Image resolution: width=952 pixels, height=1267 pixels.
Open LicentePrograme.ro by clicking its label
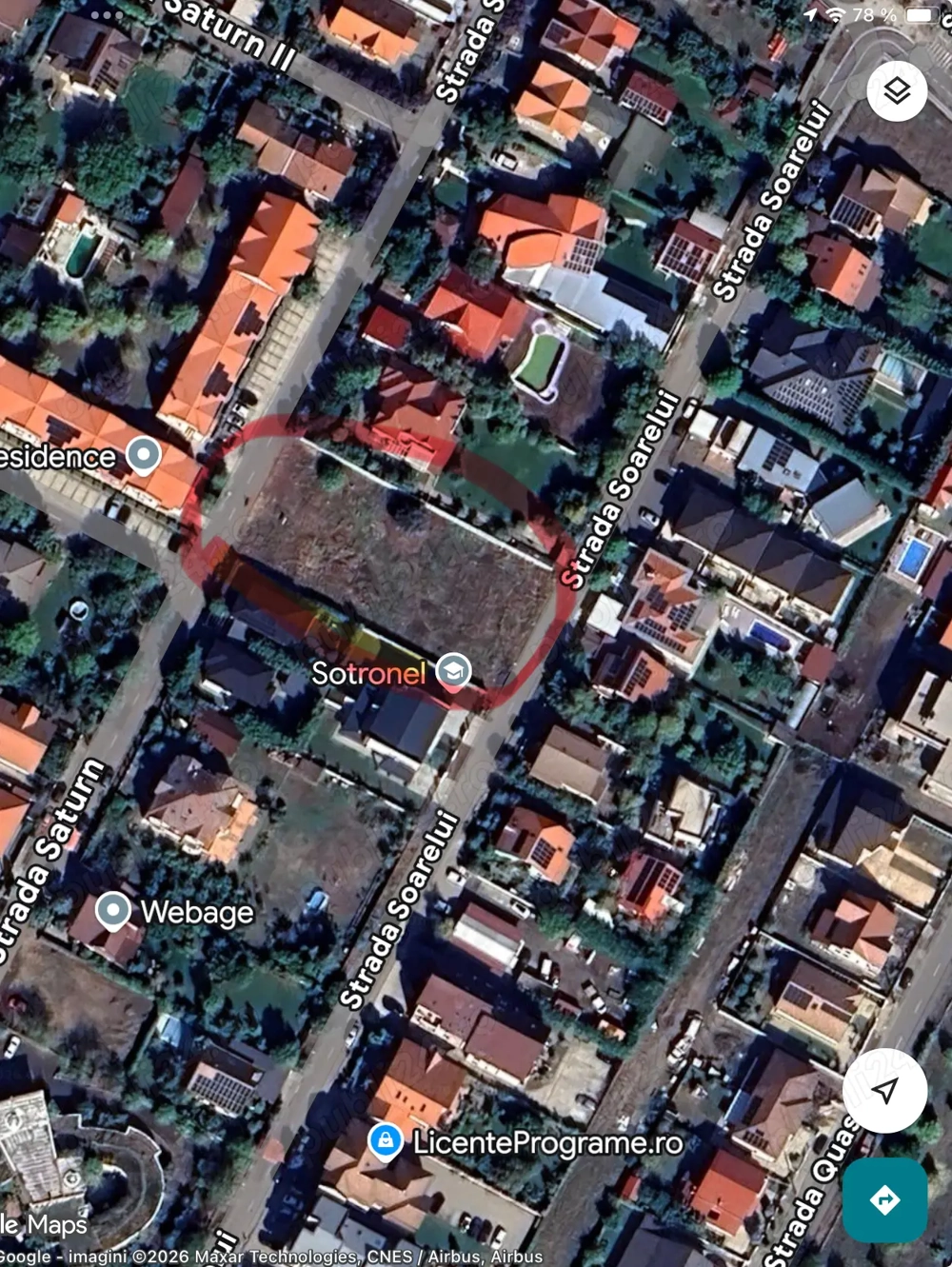[549, 1144]
